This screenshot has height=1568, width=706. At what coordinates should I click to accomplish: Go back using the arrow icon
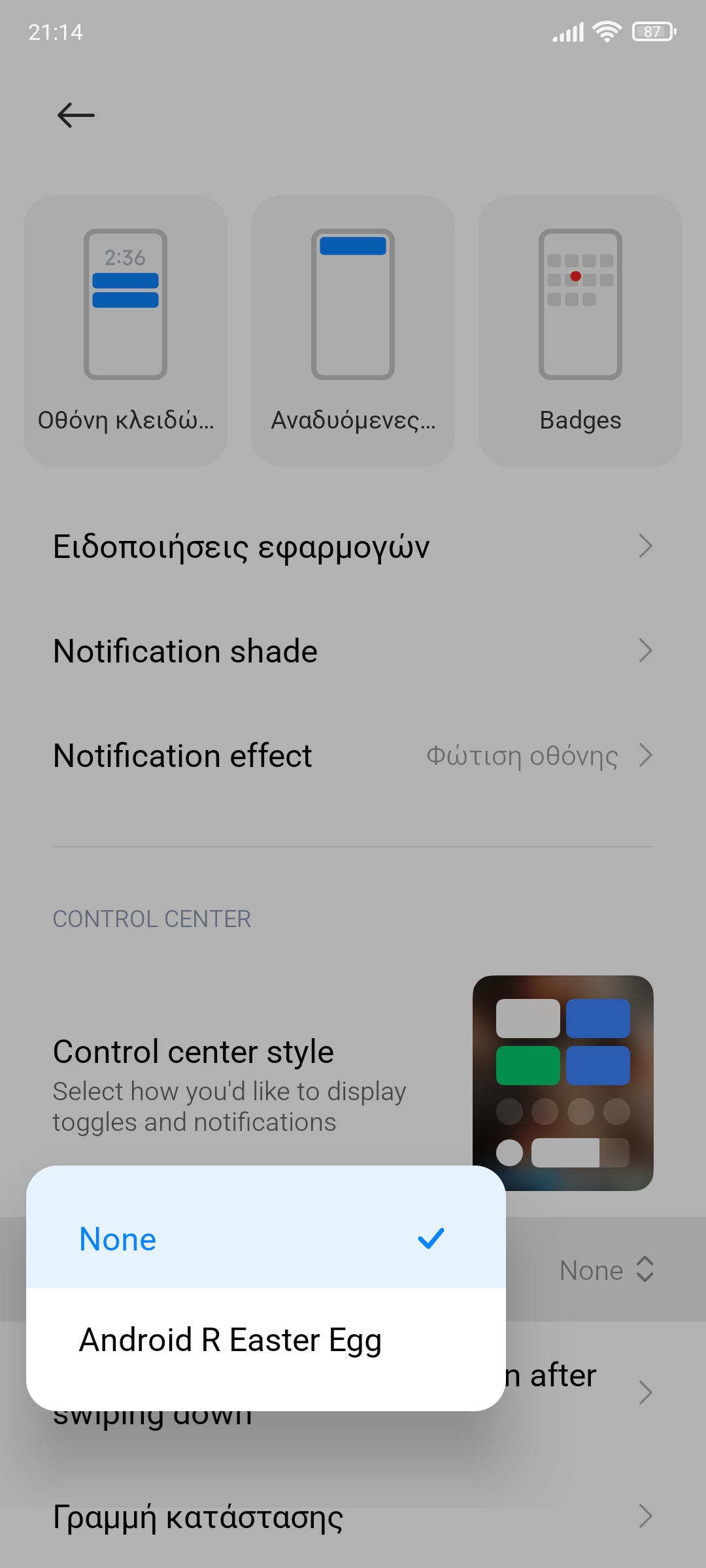(76, 116)
